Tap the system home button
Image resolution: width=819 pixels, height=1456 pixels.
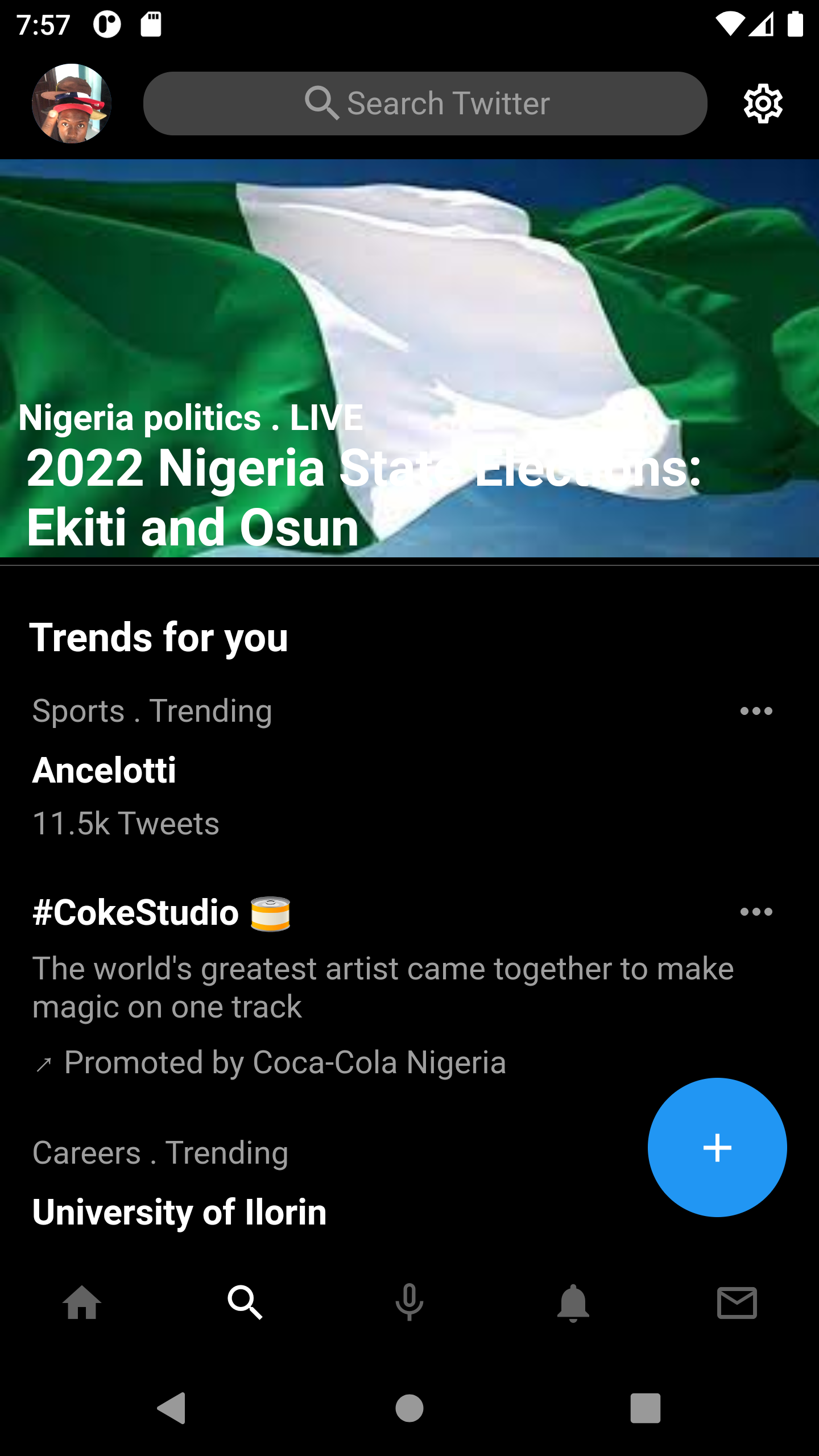[x=409, y=1408]
